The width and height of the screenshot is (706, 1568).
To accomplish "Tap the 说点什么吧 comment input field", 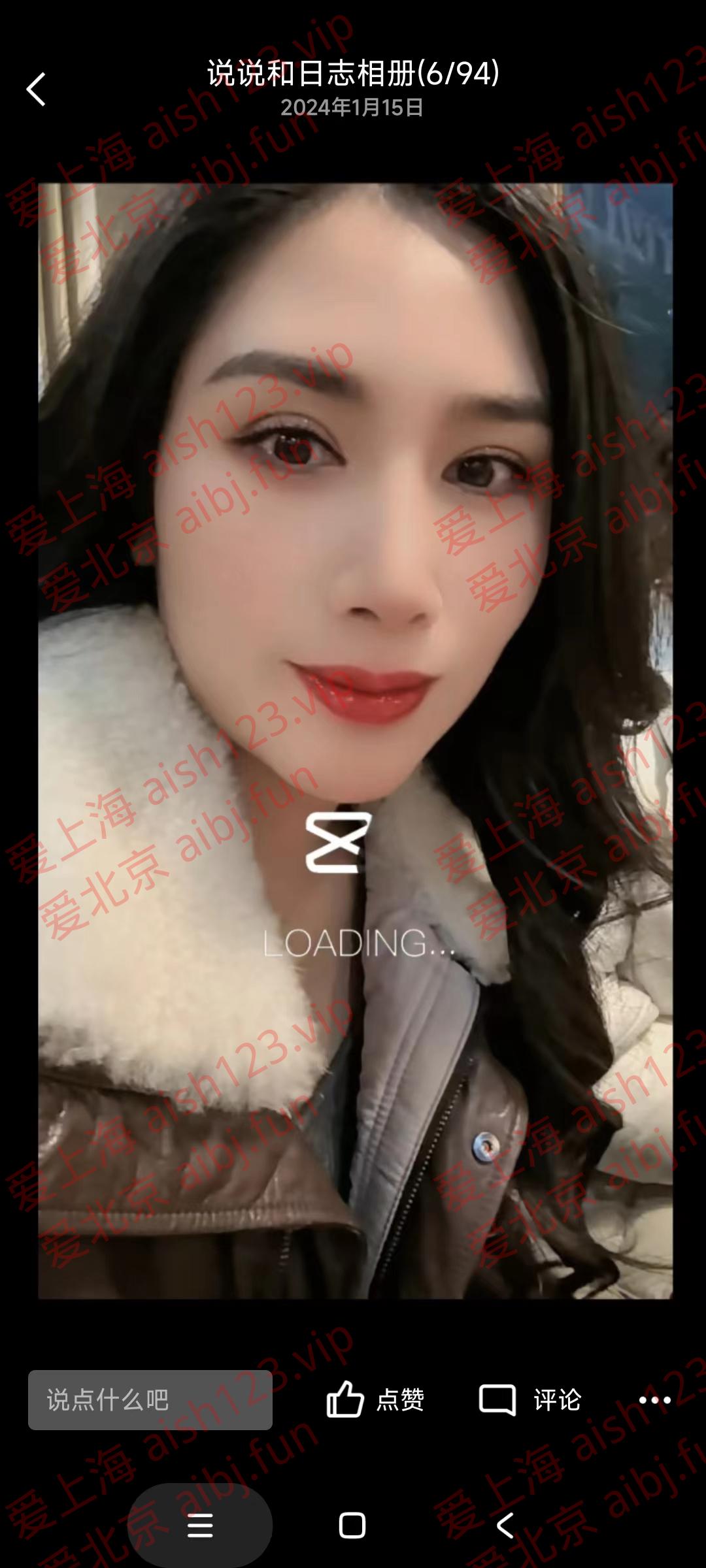I will [150, 1400].
